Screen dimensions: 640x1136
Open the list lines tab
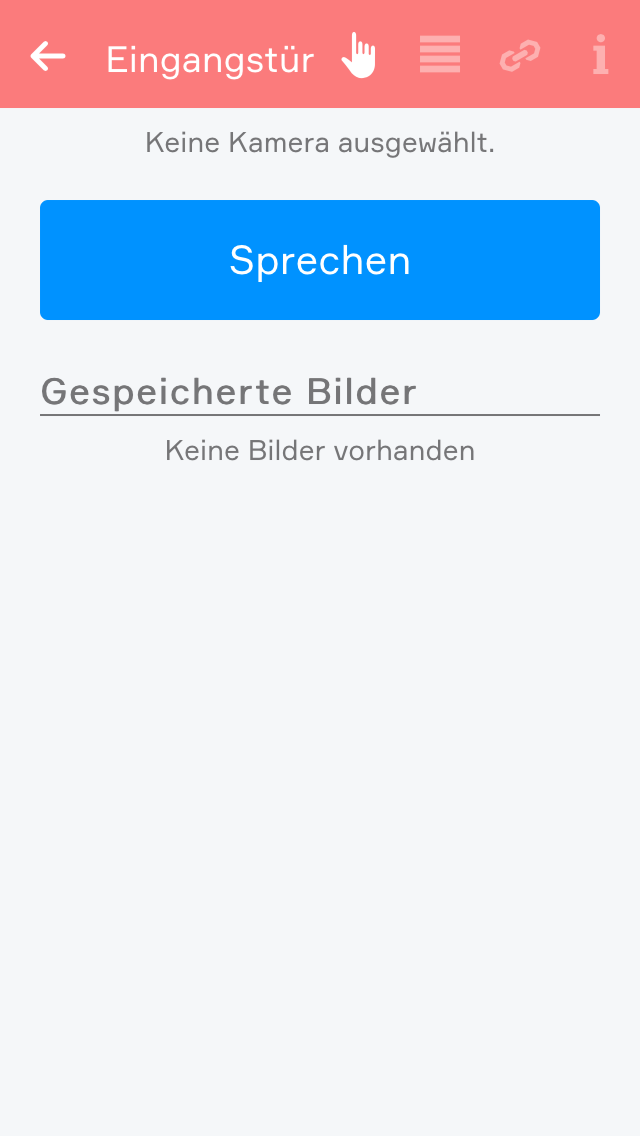tap(440, 55)
